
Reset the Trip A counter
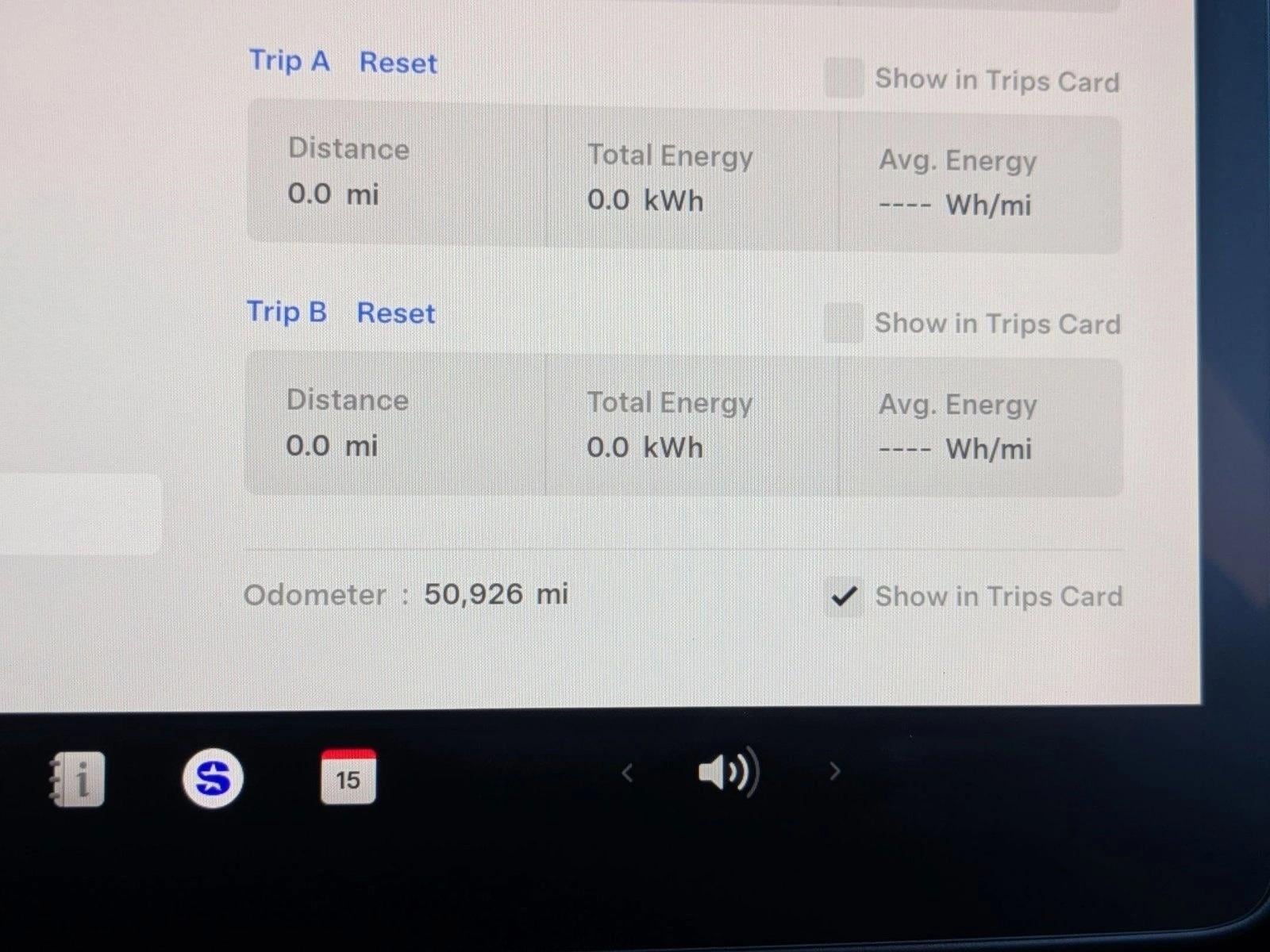tap(398, 63)
